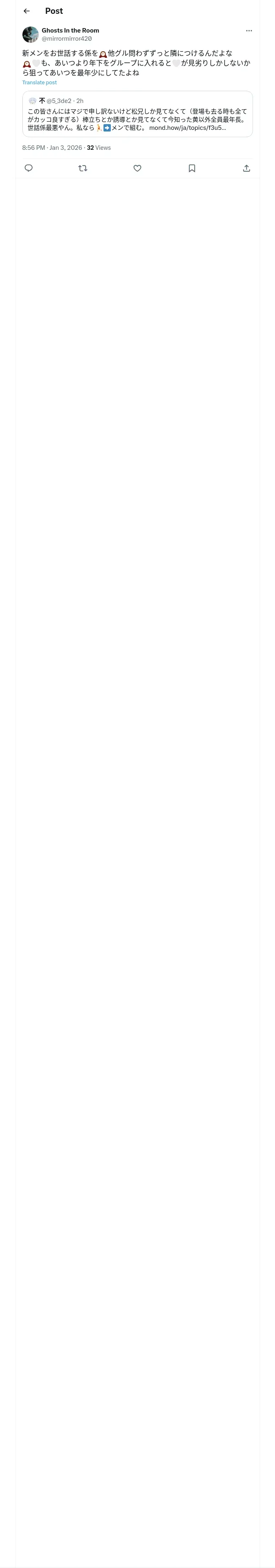275x1568 pixels.
Task: Share this post
Action: click(x=246, y=169)
